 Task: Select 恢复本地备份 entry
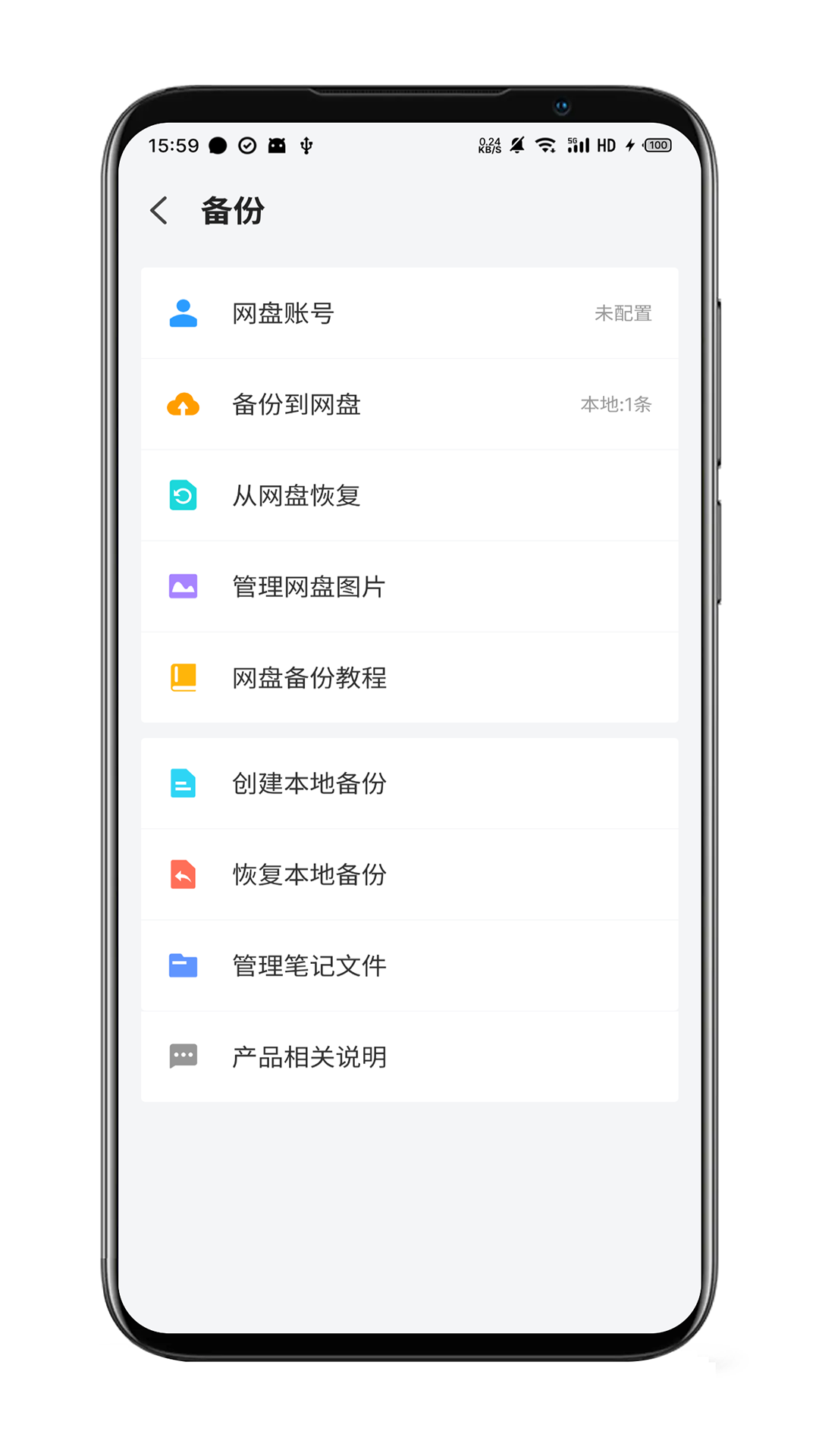click(x=409, y=874)
